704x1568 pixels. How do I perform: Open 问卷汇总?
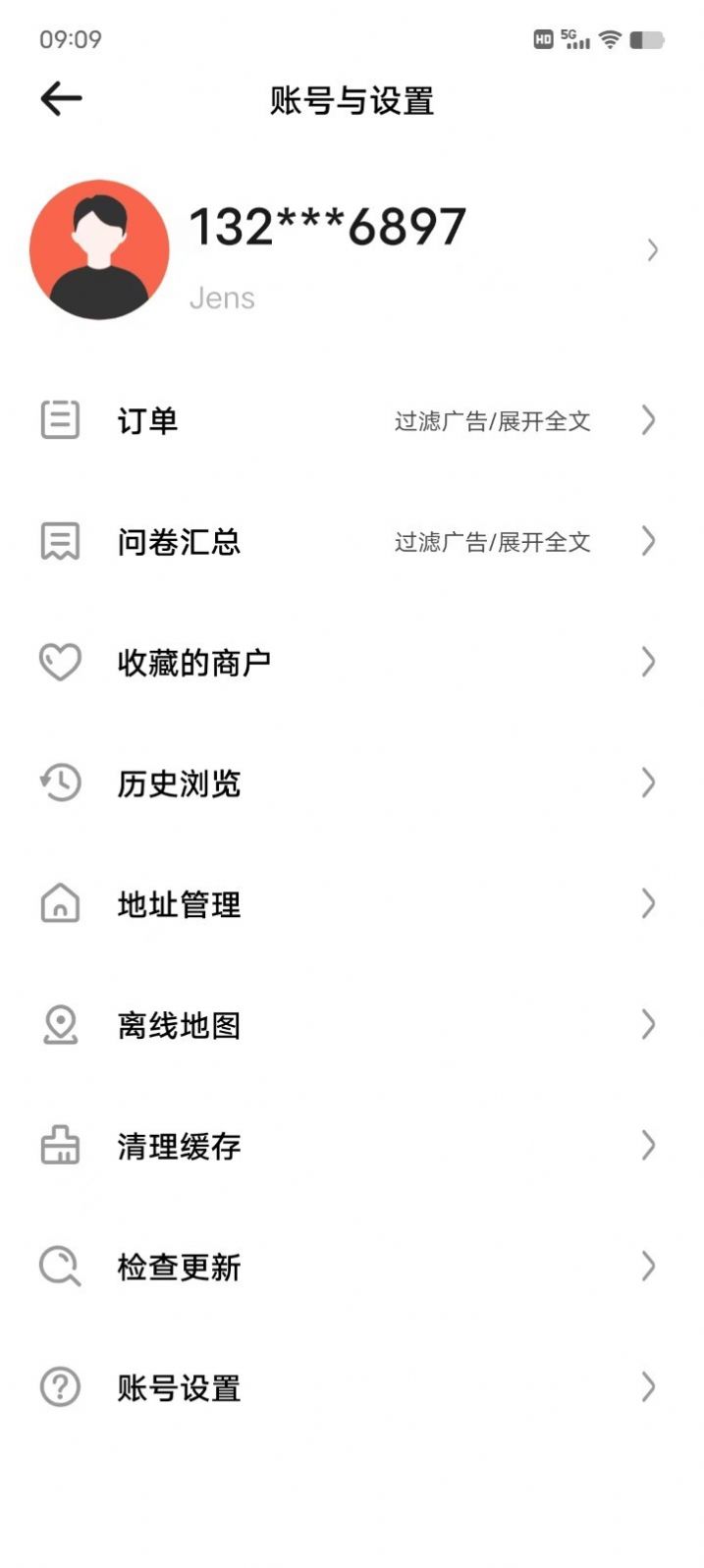tap(179, 542)
